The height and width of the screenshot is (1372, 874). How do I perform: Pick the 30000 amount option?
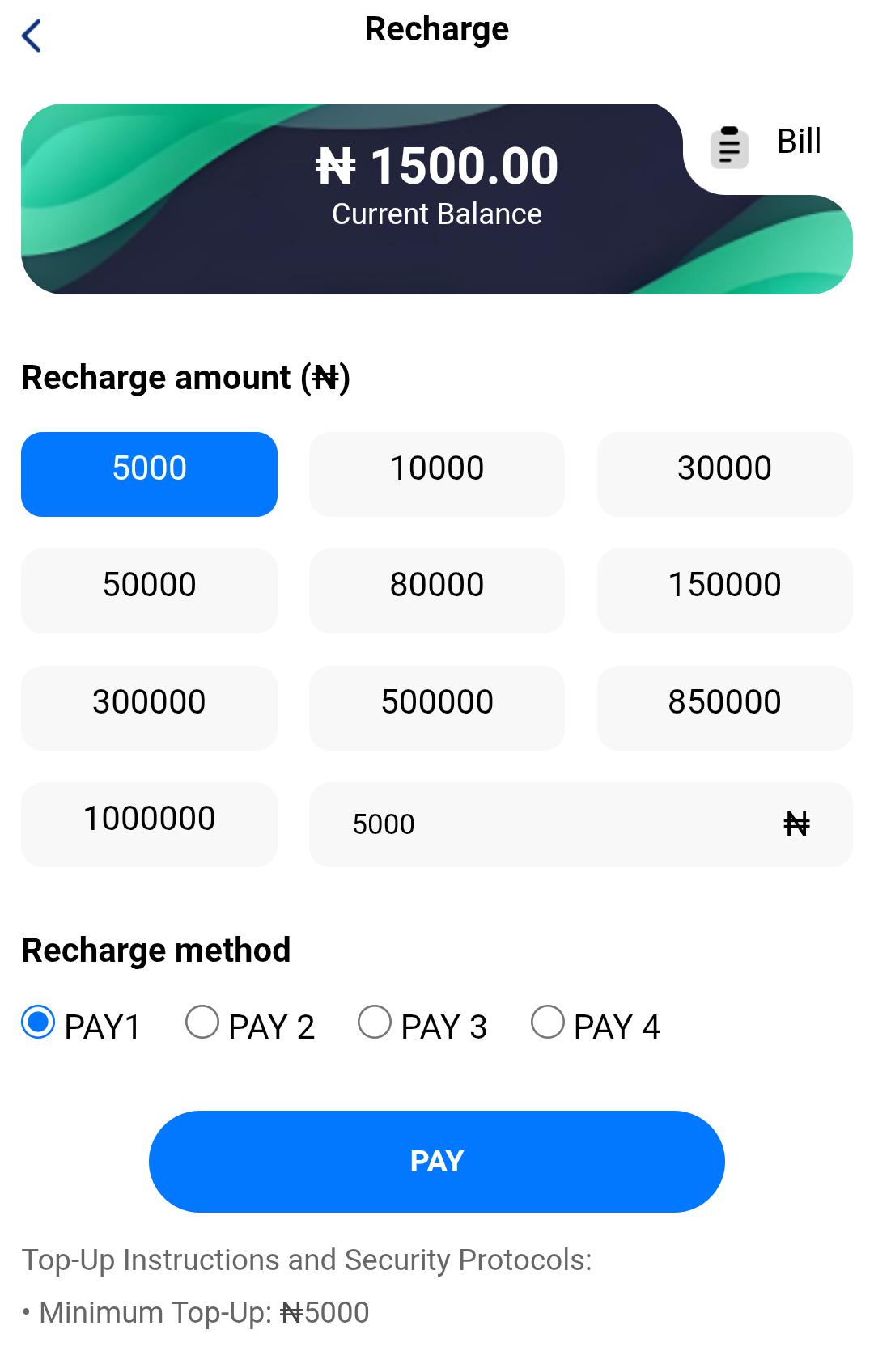click(724, 473)
